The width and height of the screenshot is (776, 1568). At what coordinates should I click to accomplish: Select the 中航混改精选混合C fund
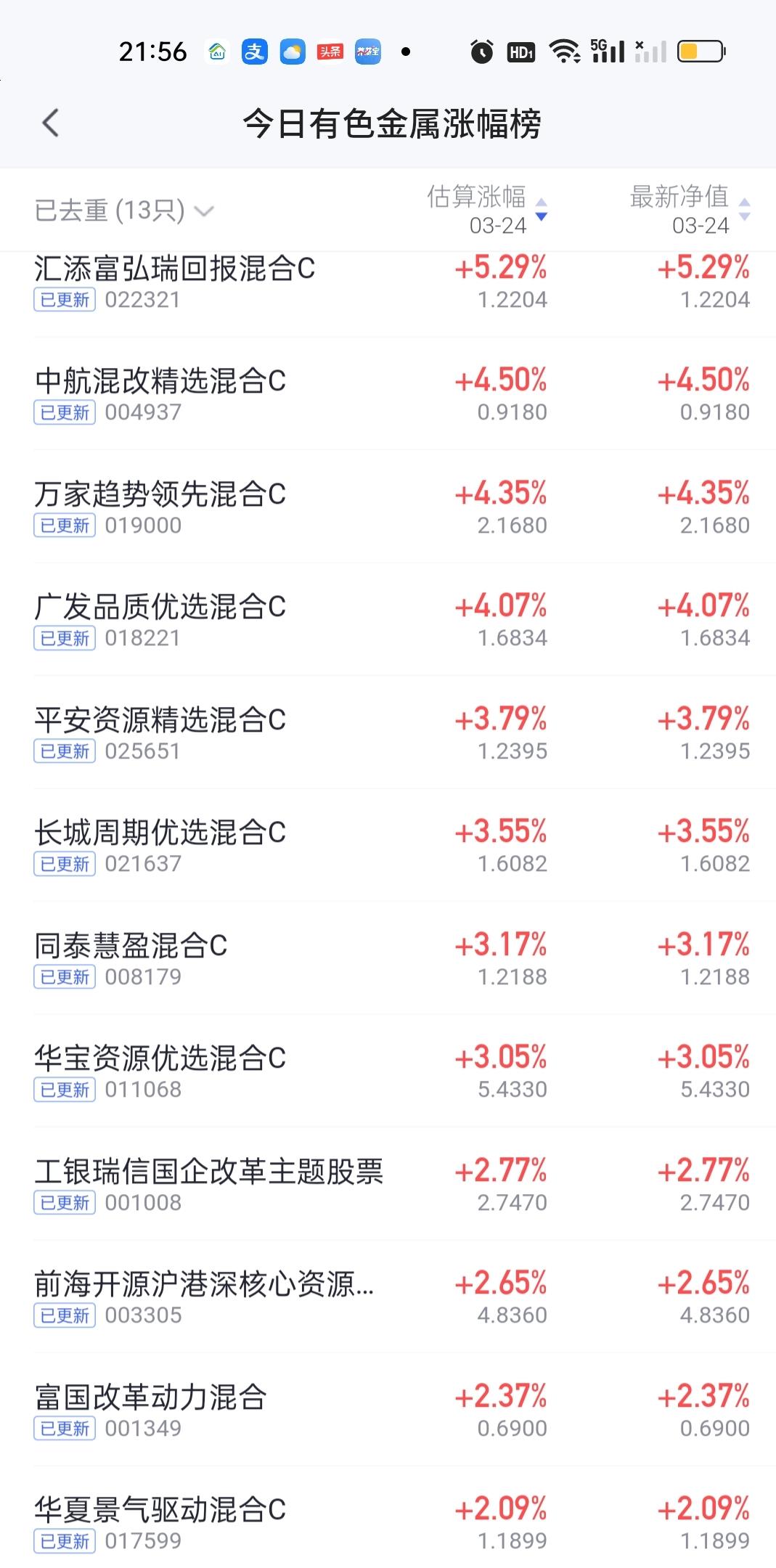point(161,380)
